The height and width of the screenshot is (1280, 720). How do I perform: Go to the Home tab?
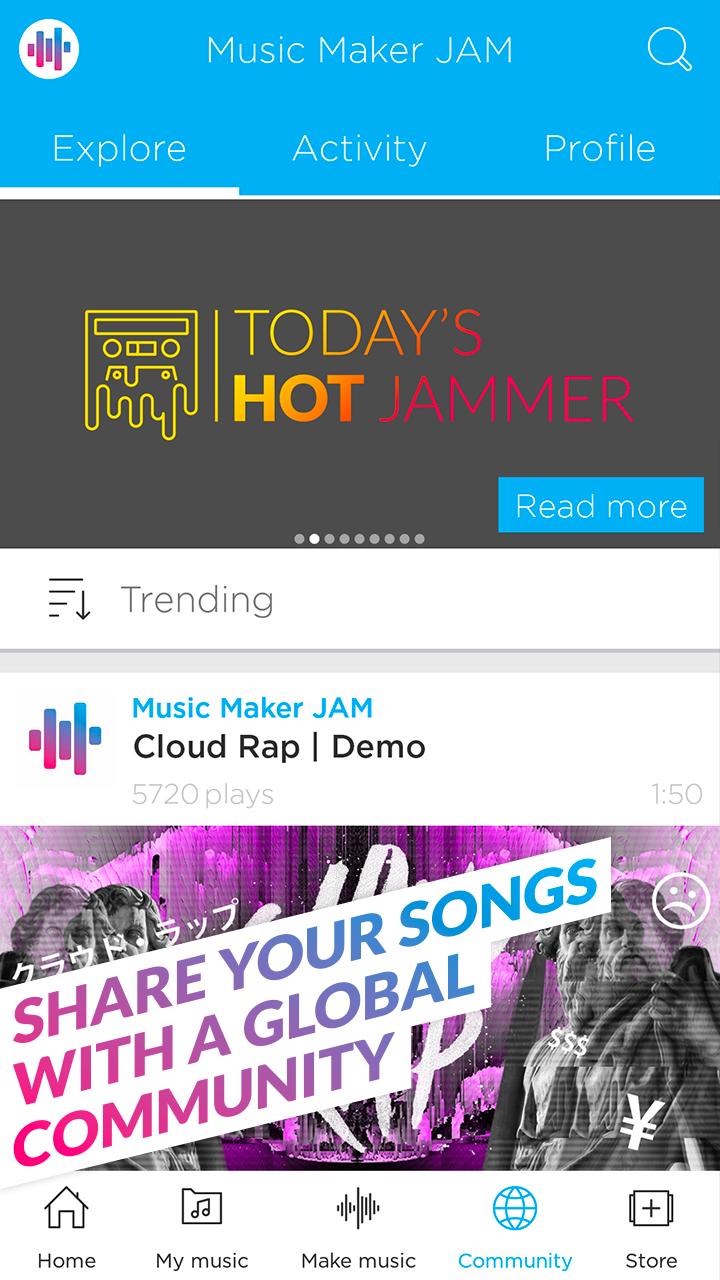pyautogui.click(x=67, y=1228)
